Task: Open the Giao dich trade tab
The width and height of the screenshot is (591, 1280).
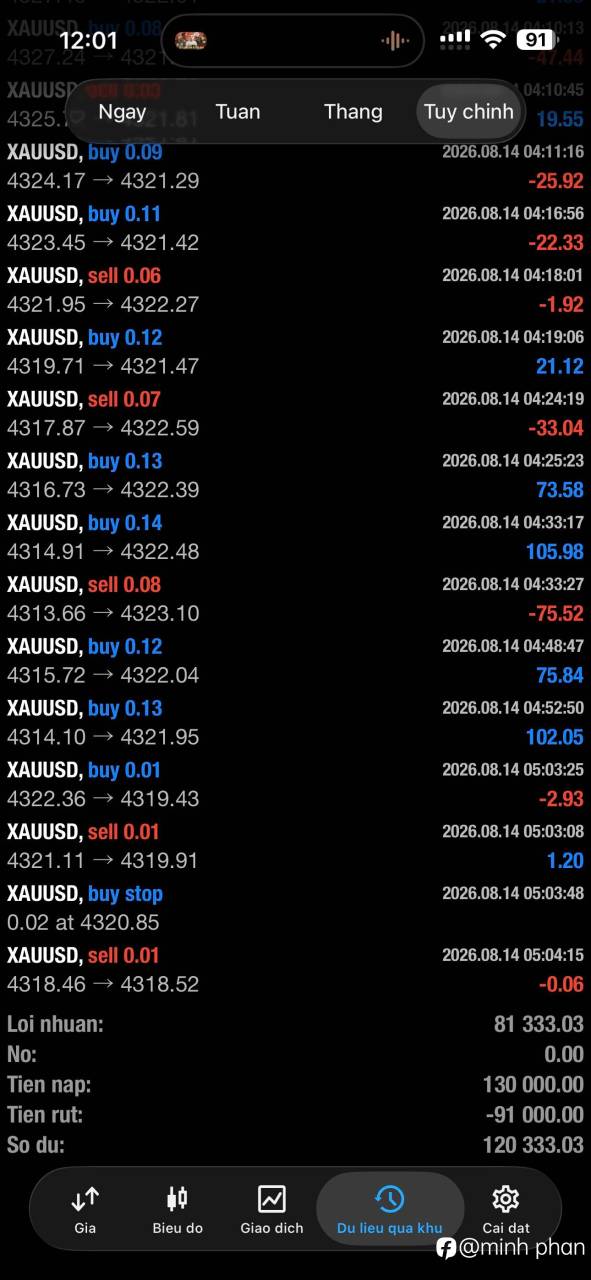Action: tap(272, 1209)
